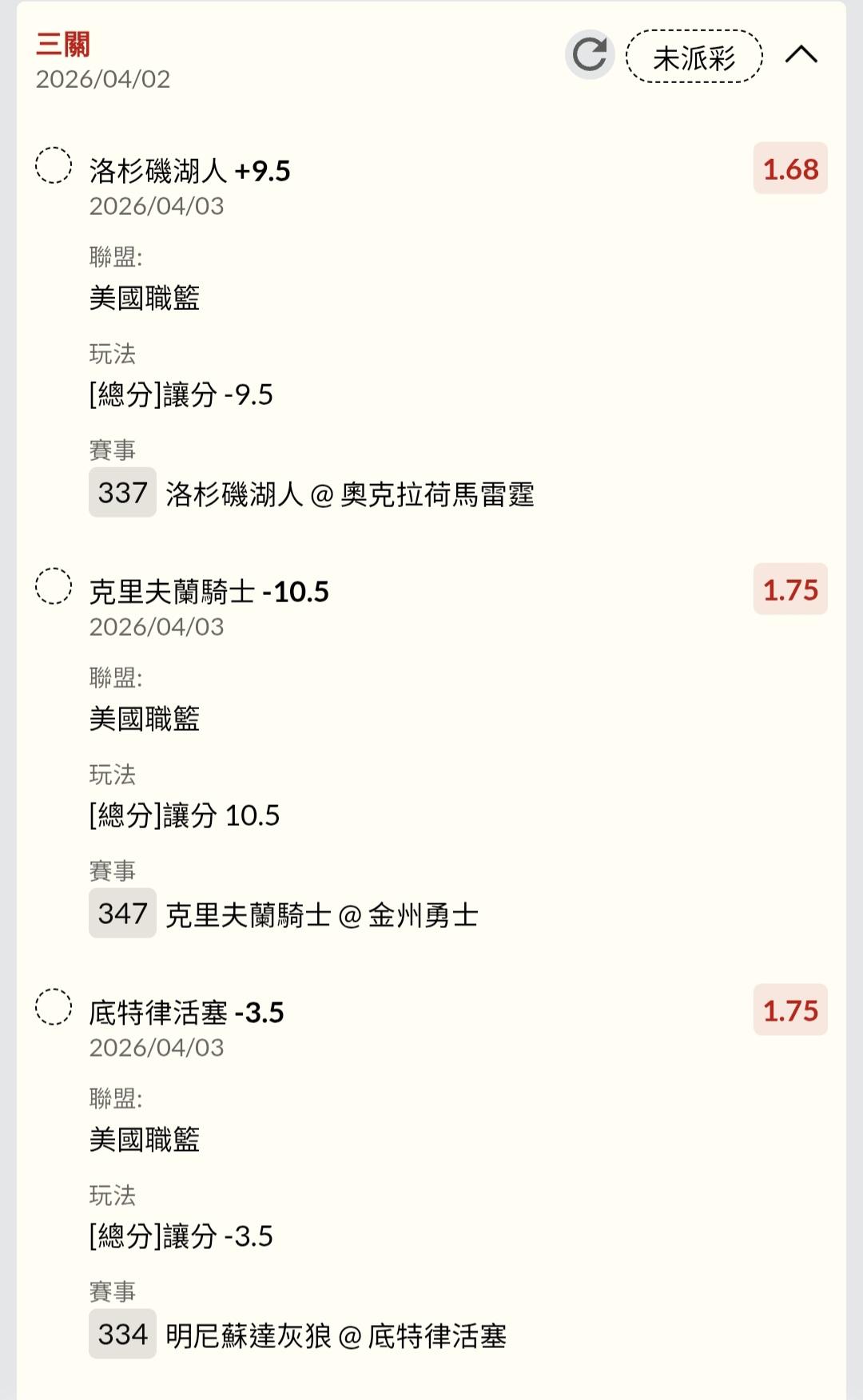The width and height of the screenshot is (863, 1400).
Task: Refresh the 三關 bet slip status
Action: [x=590, y=55]
